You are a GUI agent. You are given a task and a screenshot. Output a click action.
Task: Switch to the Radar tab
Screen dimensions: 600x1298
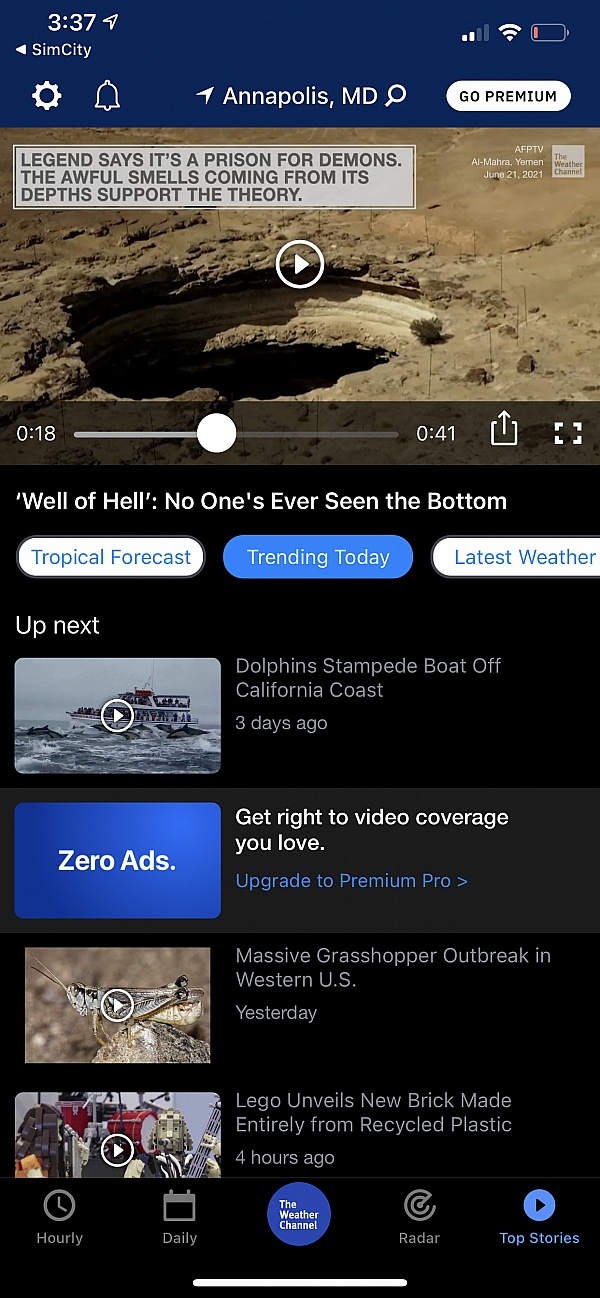(x=419, y=1217)
